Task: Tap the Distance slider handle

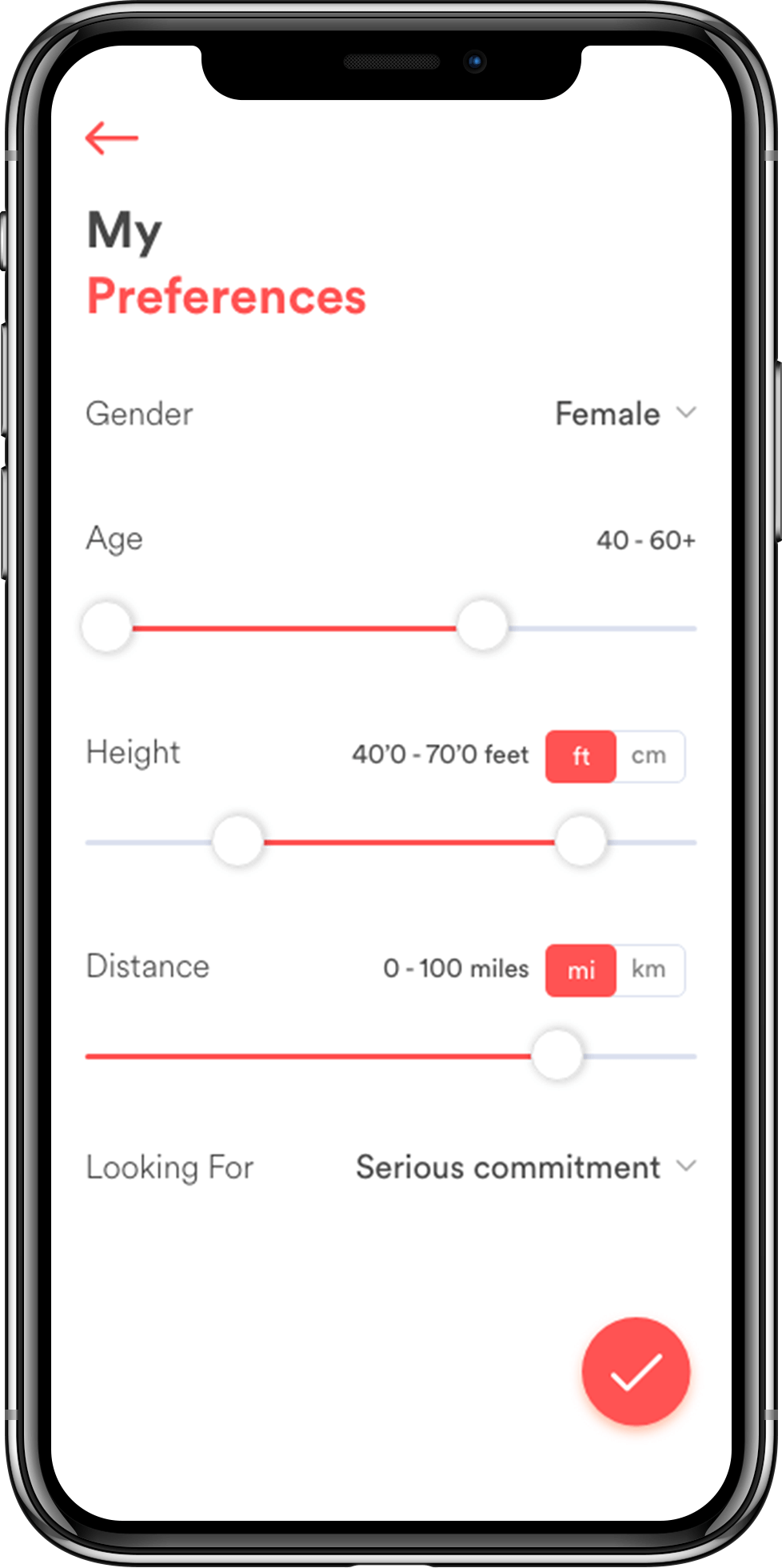Action: (x=557, y=1054)
